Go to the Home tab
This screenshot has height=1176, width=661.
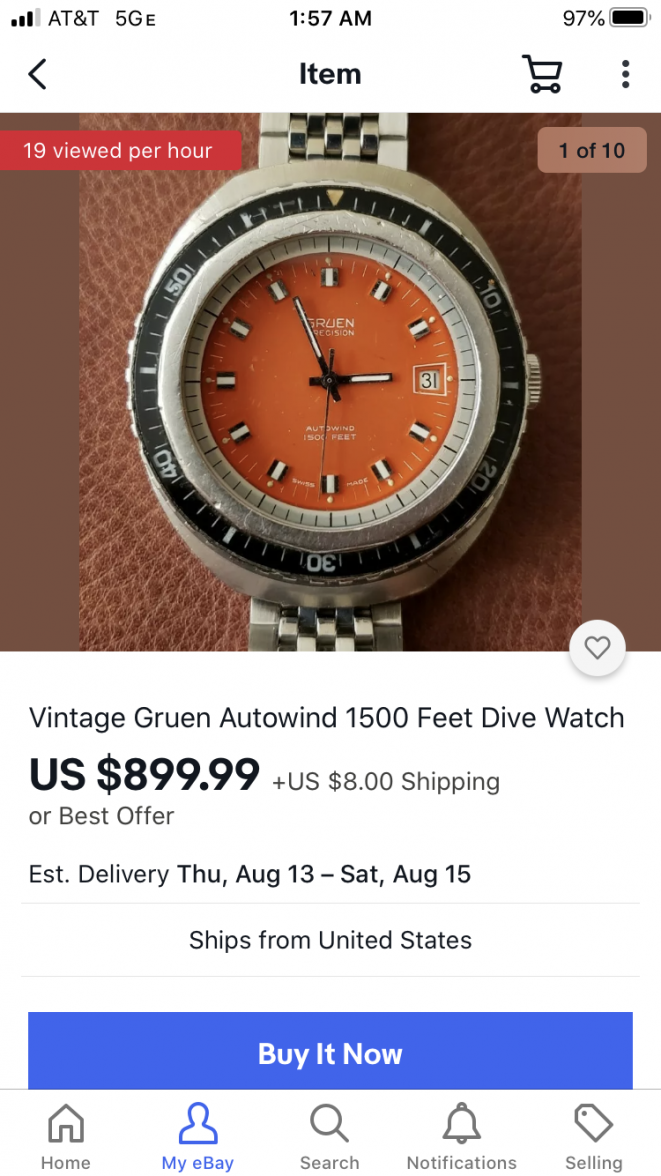click(x=66, y=1136)
